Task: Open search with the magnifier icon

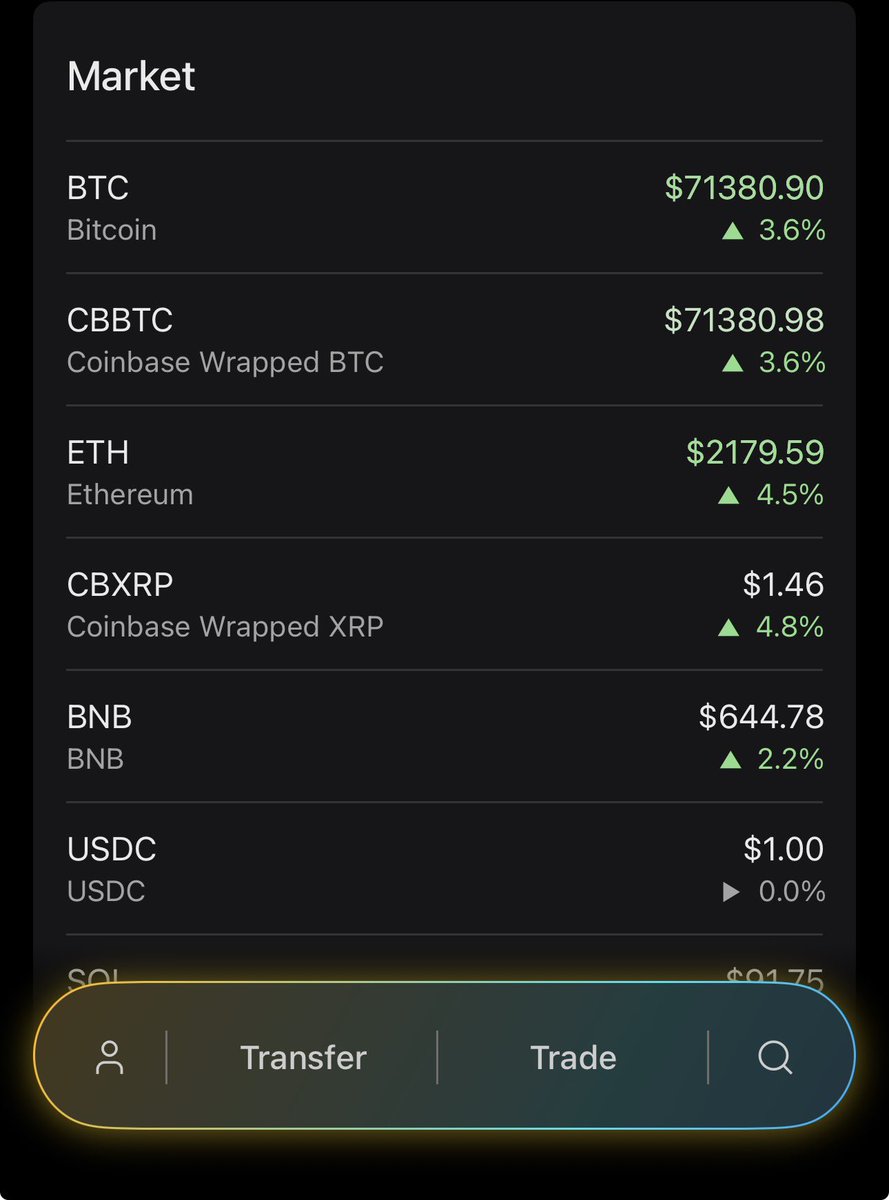Action: coord(775,1057)
